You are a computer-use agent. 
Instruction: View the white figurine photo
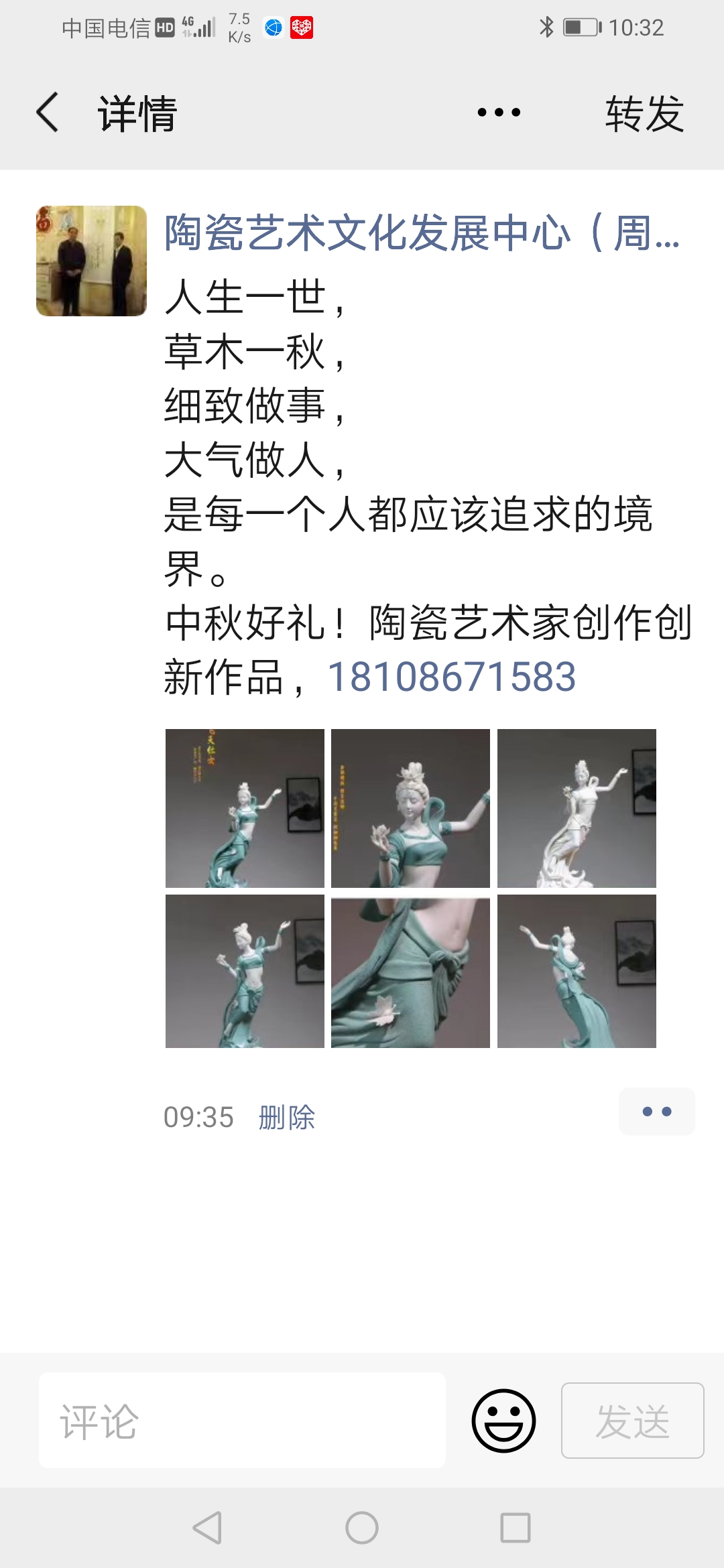click(x=577, y=808)
